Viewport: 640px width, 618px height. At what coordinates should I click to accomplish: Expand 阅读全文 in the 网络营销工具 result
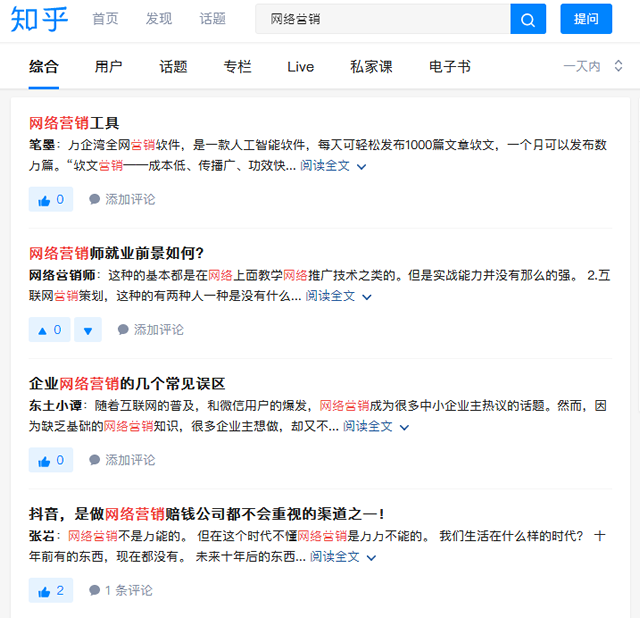(x=333, y=166)
